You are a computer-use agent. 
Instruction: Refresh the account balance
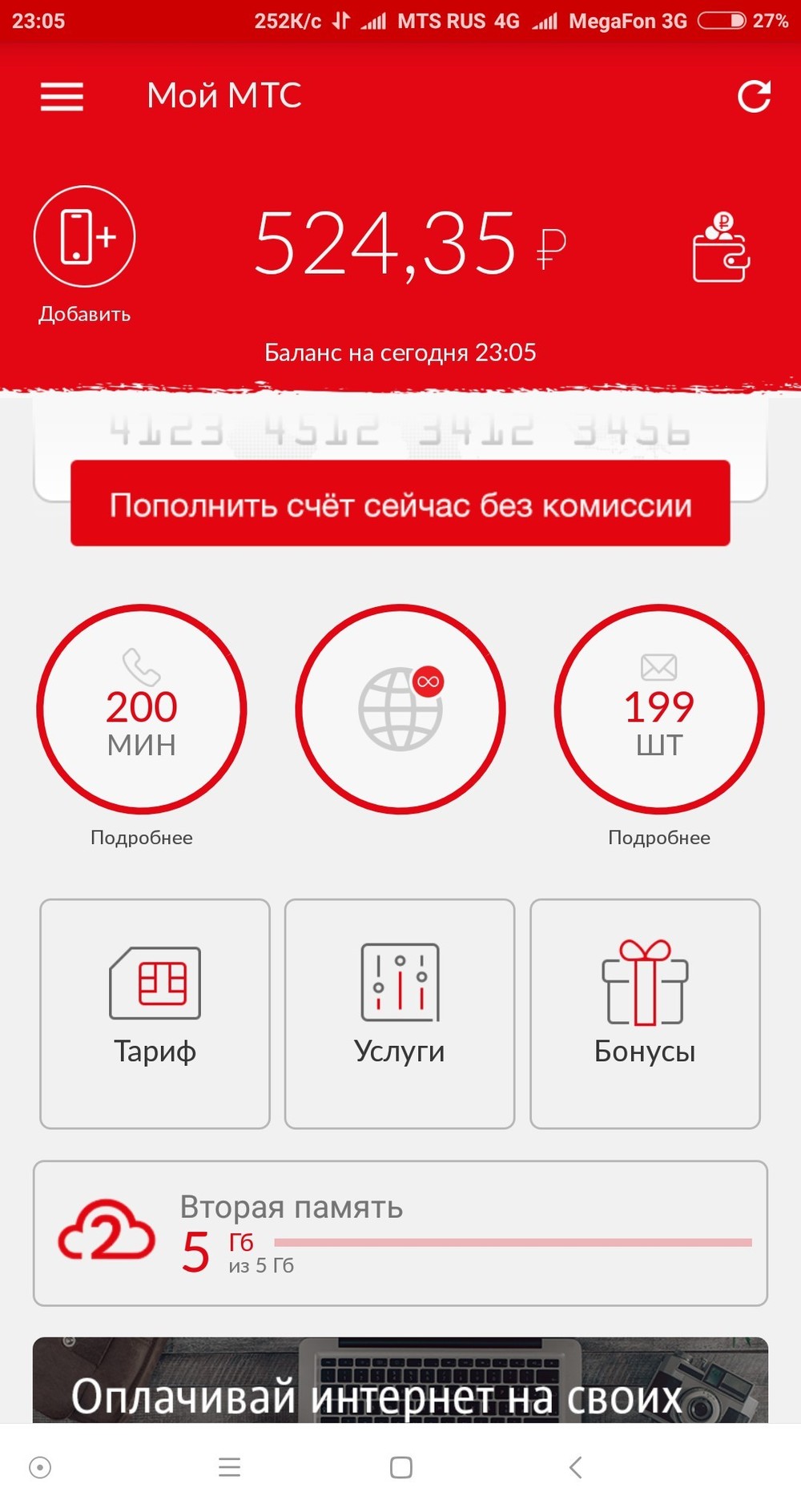point(753,97)
